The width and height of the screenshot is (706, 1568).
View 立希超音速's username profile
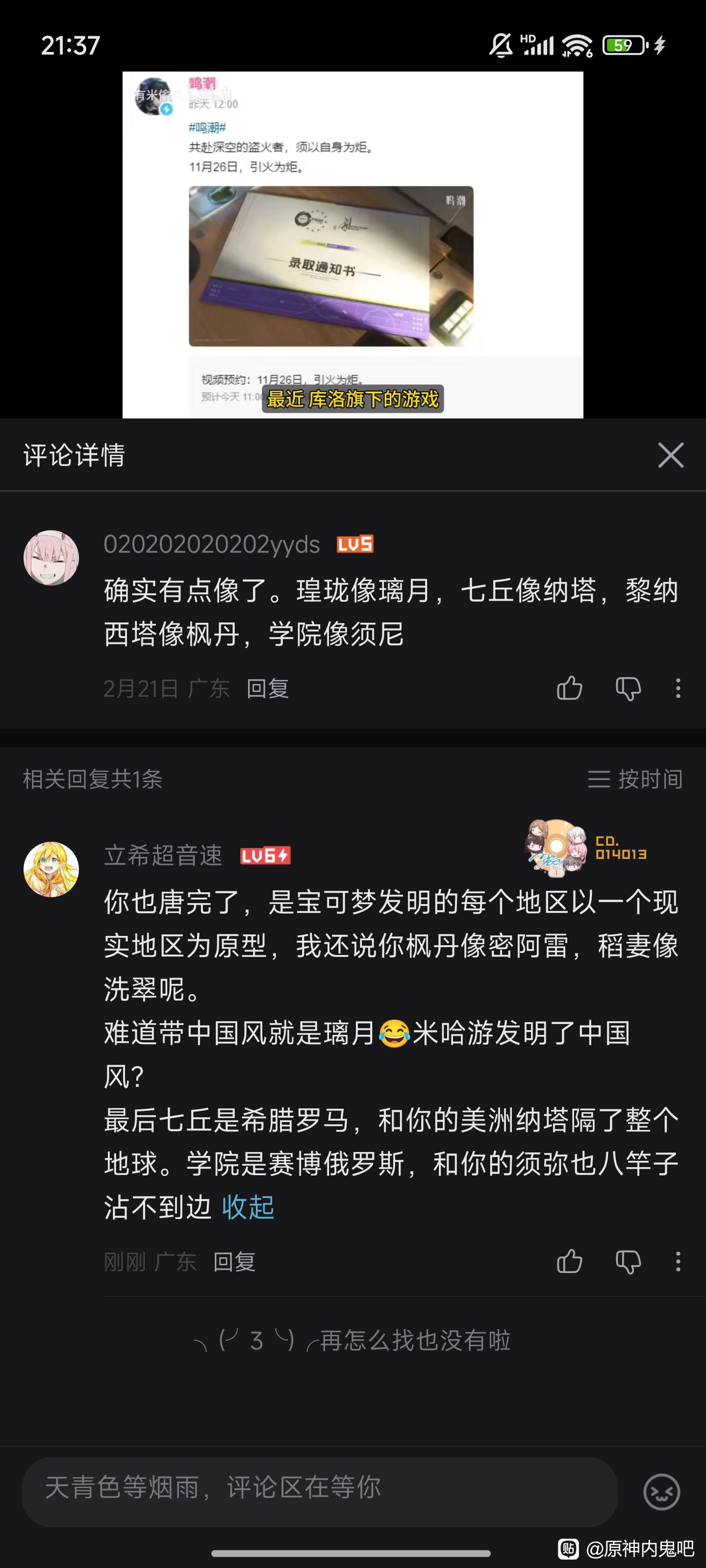point(163,856)
